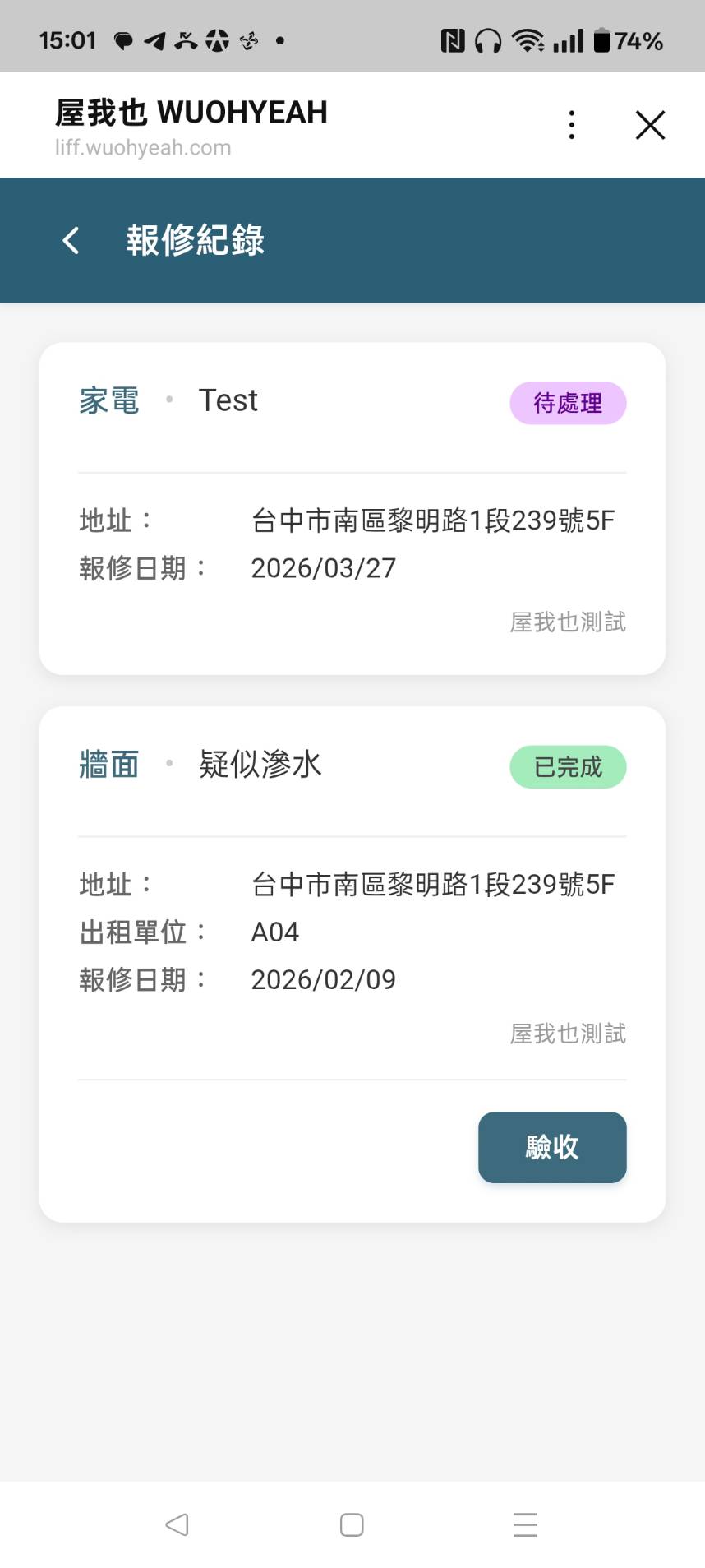Tap the 屋我也測試 link on the first card
Screen dimensions: 705x1568
tap(568, 622)
